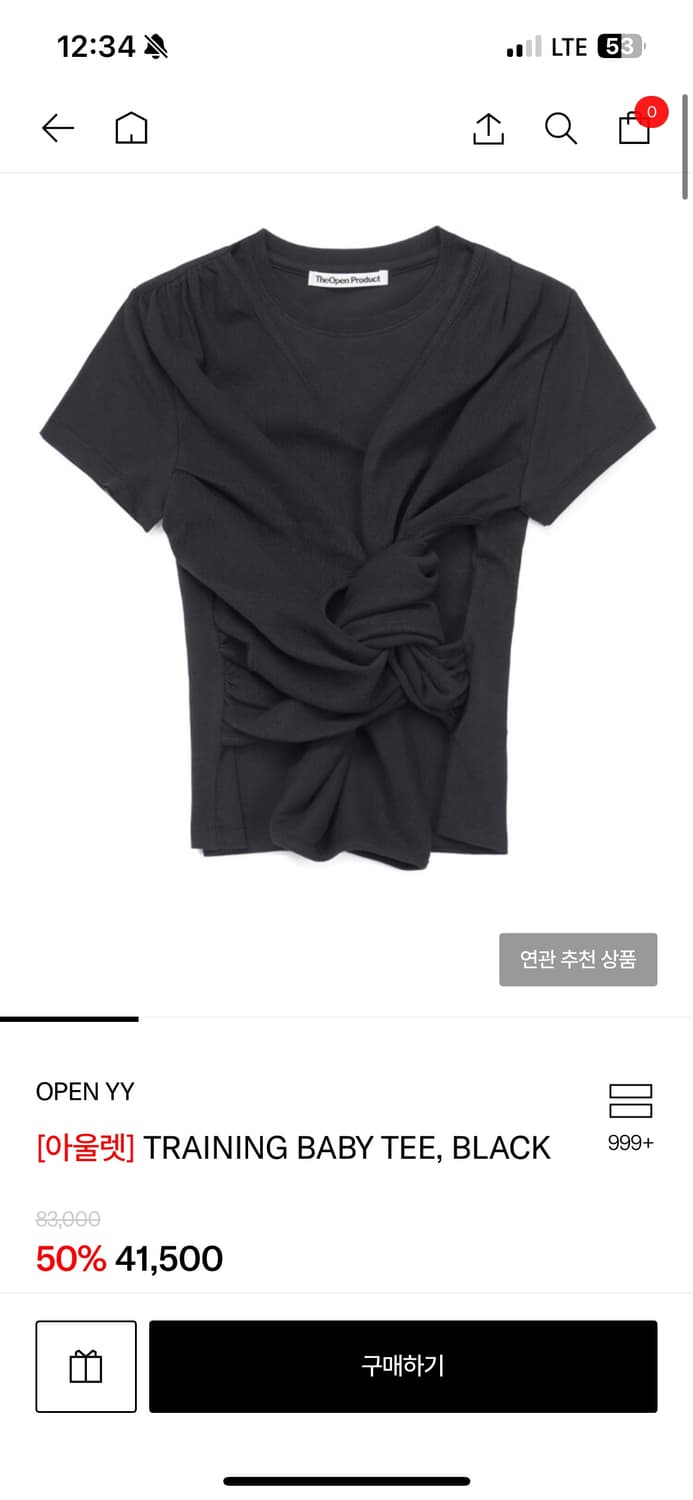View the black tee product image
Screen dimensions: 693x1500
pos(347,550)
